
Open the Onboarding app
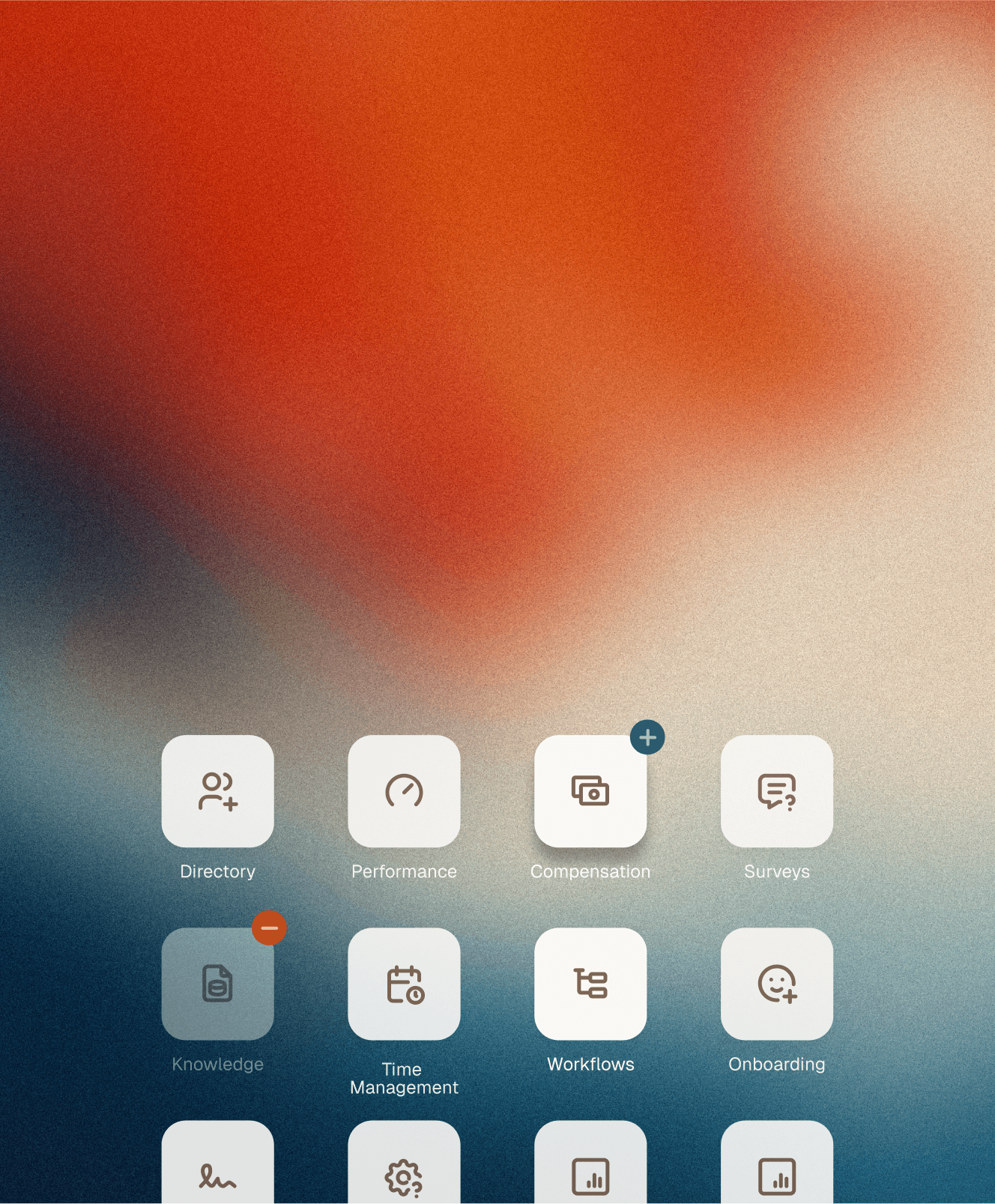776,984
